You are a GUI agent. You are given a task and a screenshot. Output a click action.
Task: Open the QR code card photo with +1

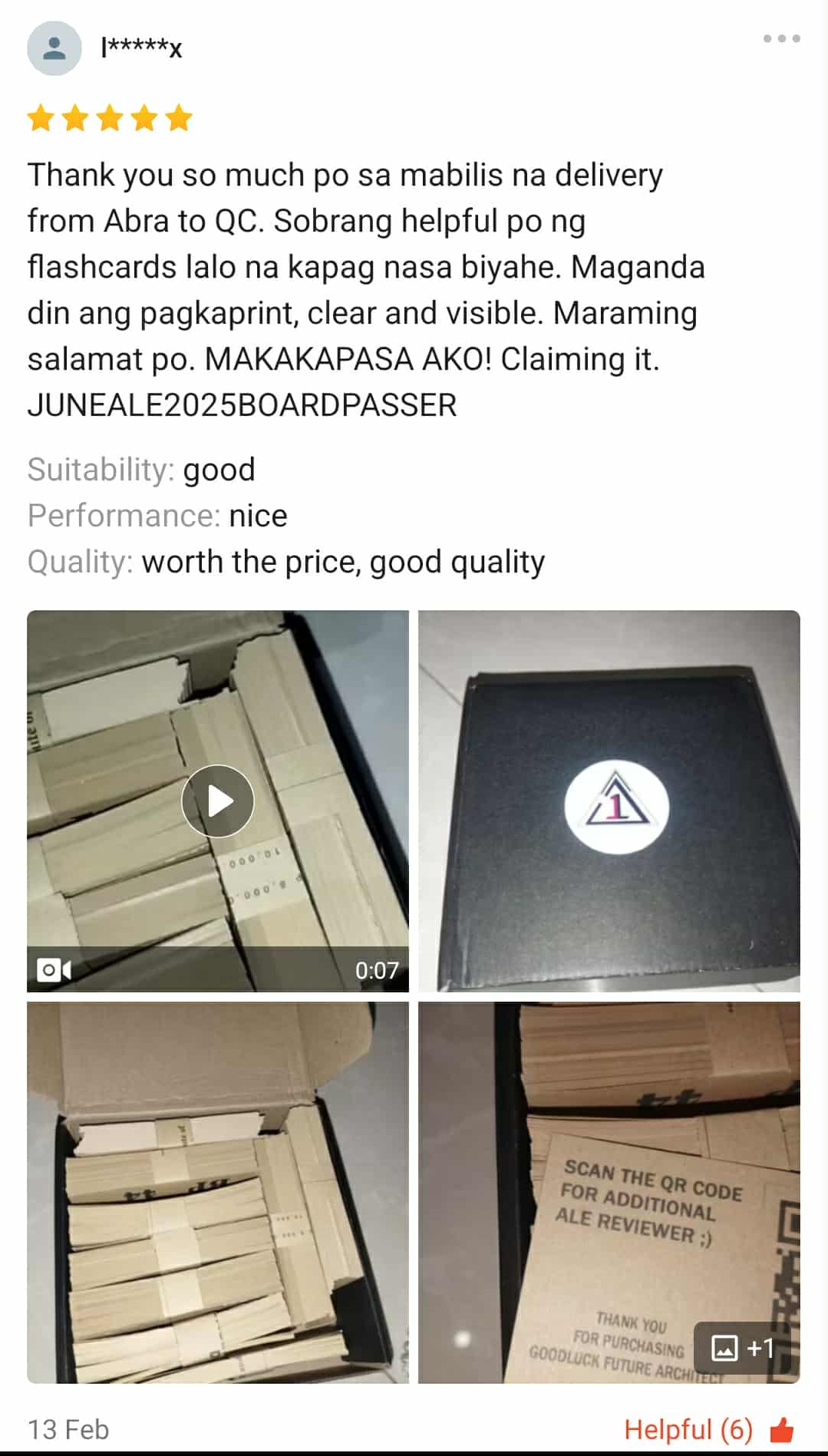pyautogui.click(x=609, y=1192)
